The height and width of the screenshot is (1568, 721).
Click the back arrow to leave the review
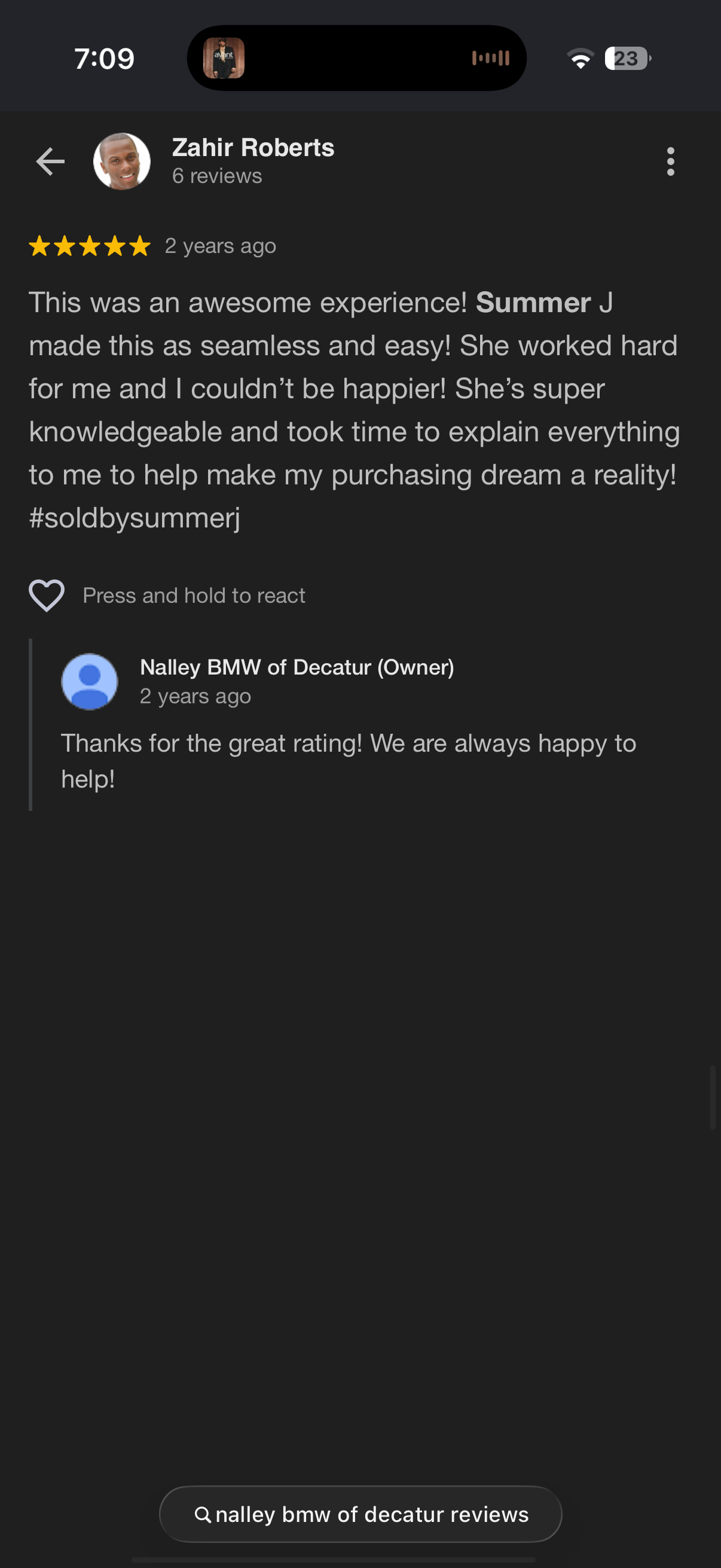(51, 161)
